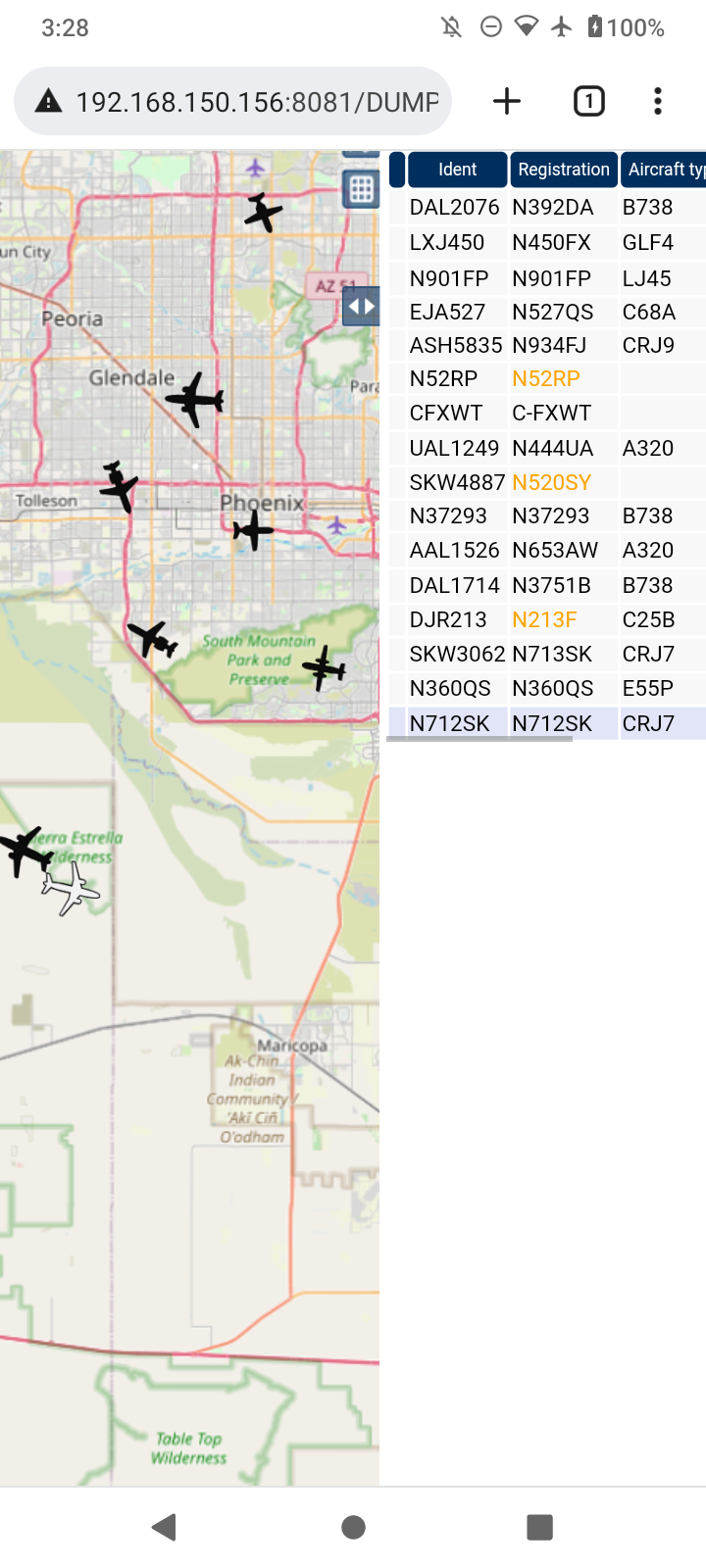This screenshot has width=706, height=1568.
Task: Go to the home screen
Action: point(353,1527)
